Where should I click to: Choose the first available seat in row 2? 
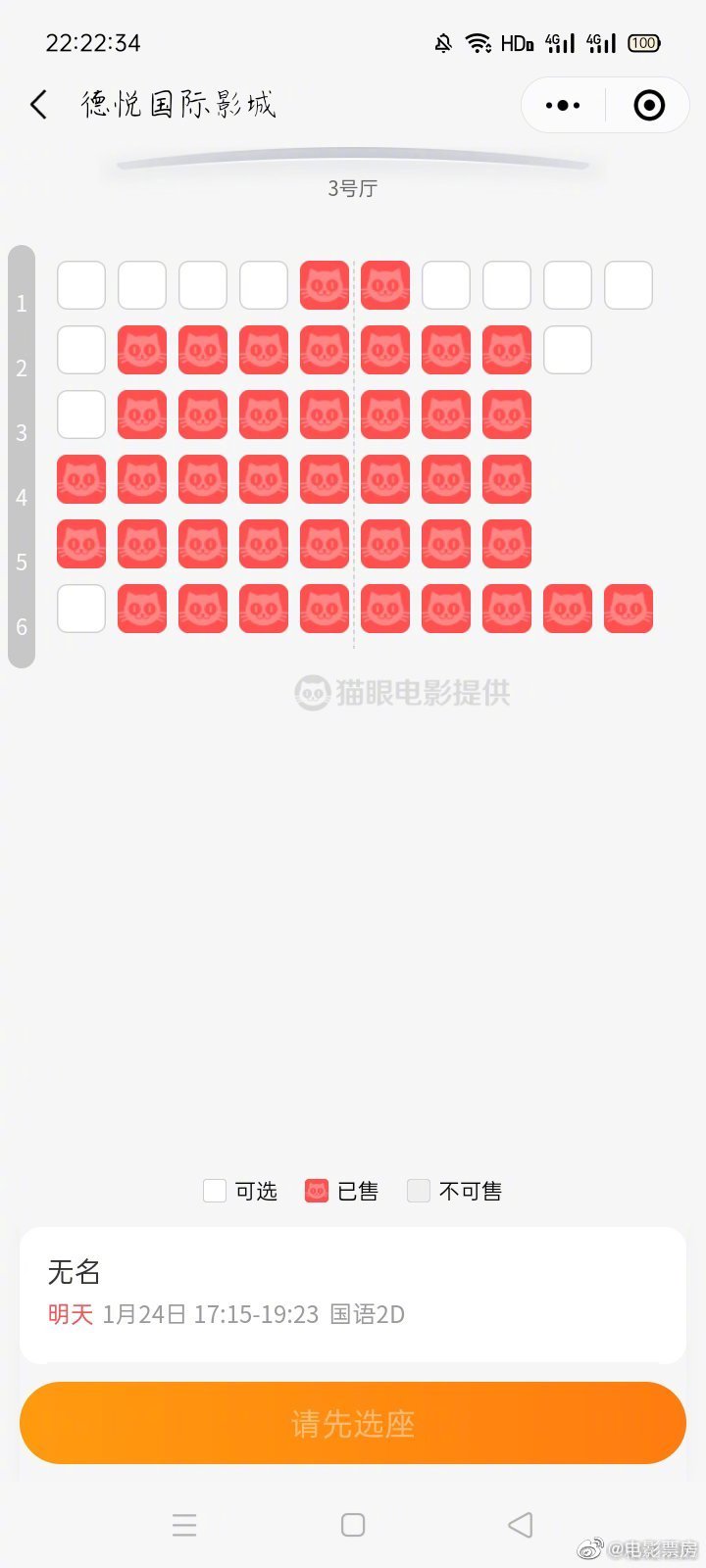coord(81,350)
